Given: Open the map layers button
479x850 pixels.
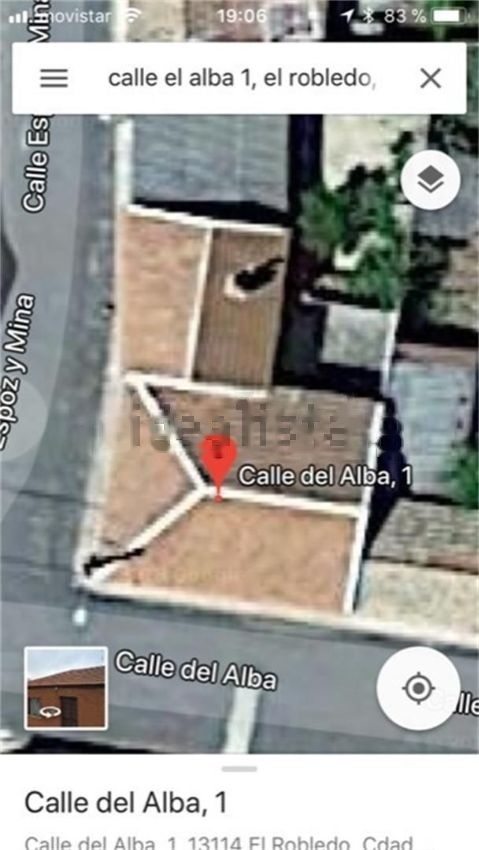Looking at the screenshot, I should pos(431,180).
